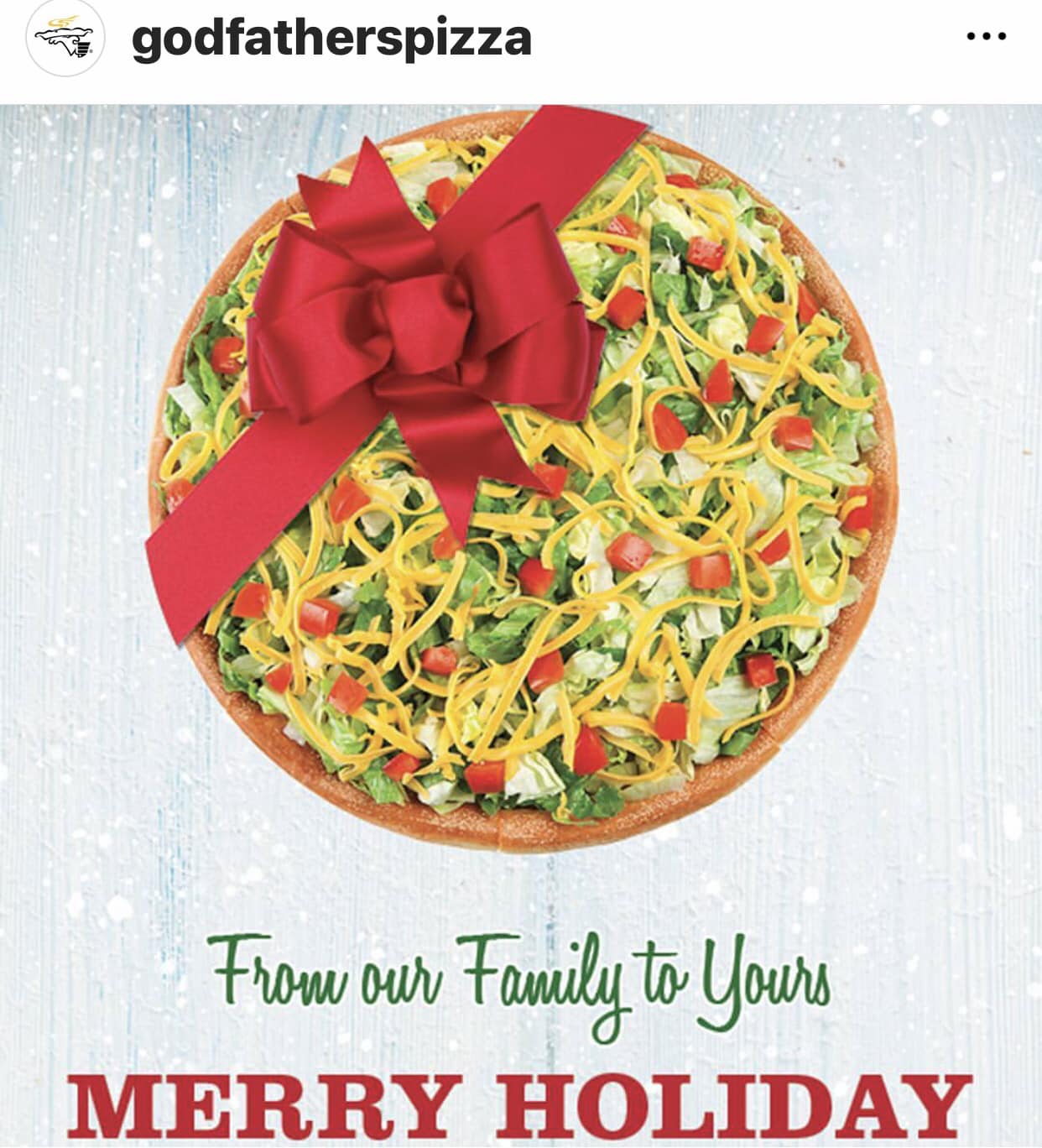
Task: Open the post's three-dot overflow menu
Action: pyautogui.click(x=987, y=37)
